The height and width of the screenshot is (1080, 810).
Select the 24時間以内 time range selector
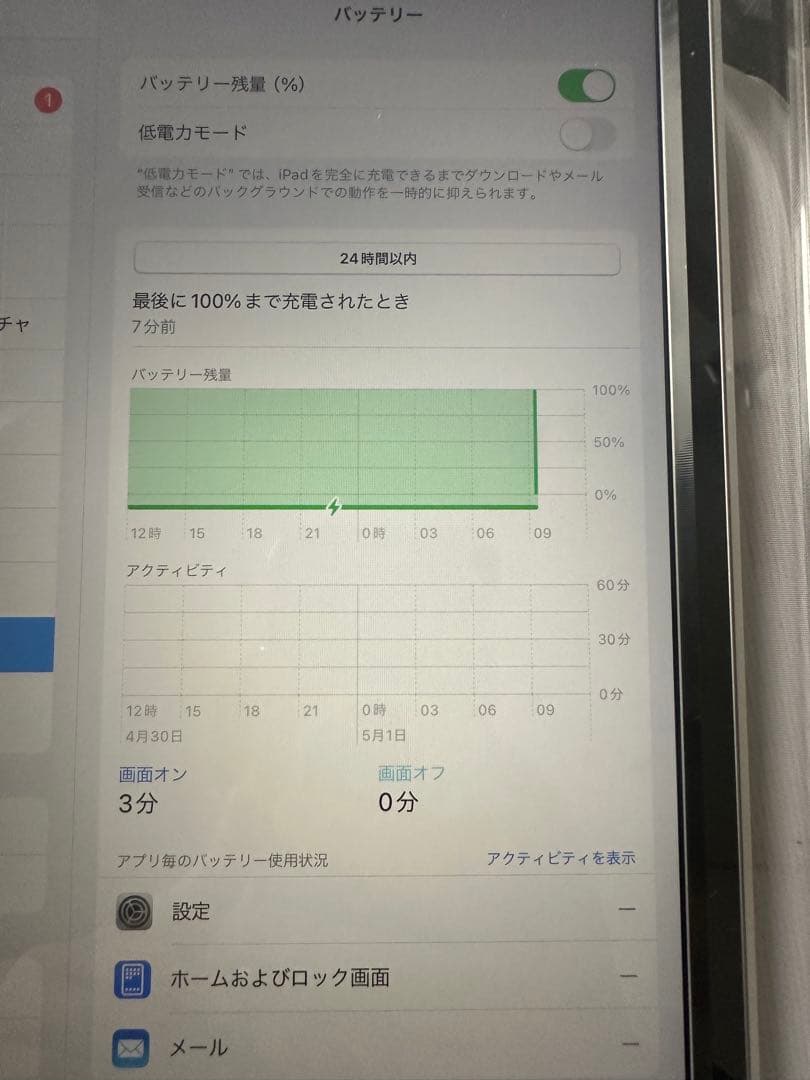tap(380, 258)
